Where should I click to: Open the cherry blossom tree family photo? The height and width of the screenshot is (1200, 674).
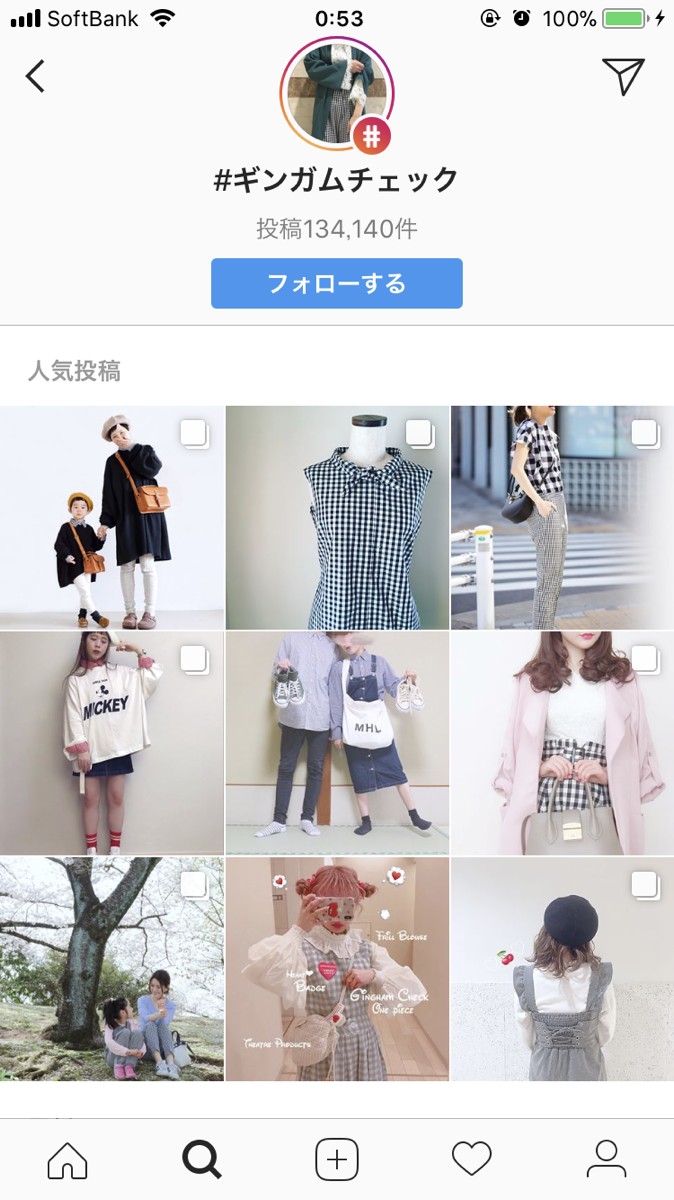click(112, 968)
